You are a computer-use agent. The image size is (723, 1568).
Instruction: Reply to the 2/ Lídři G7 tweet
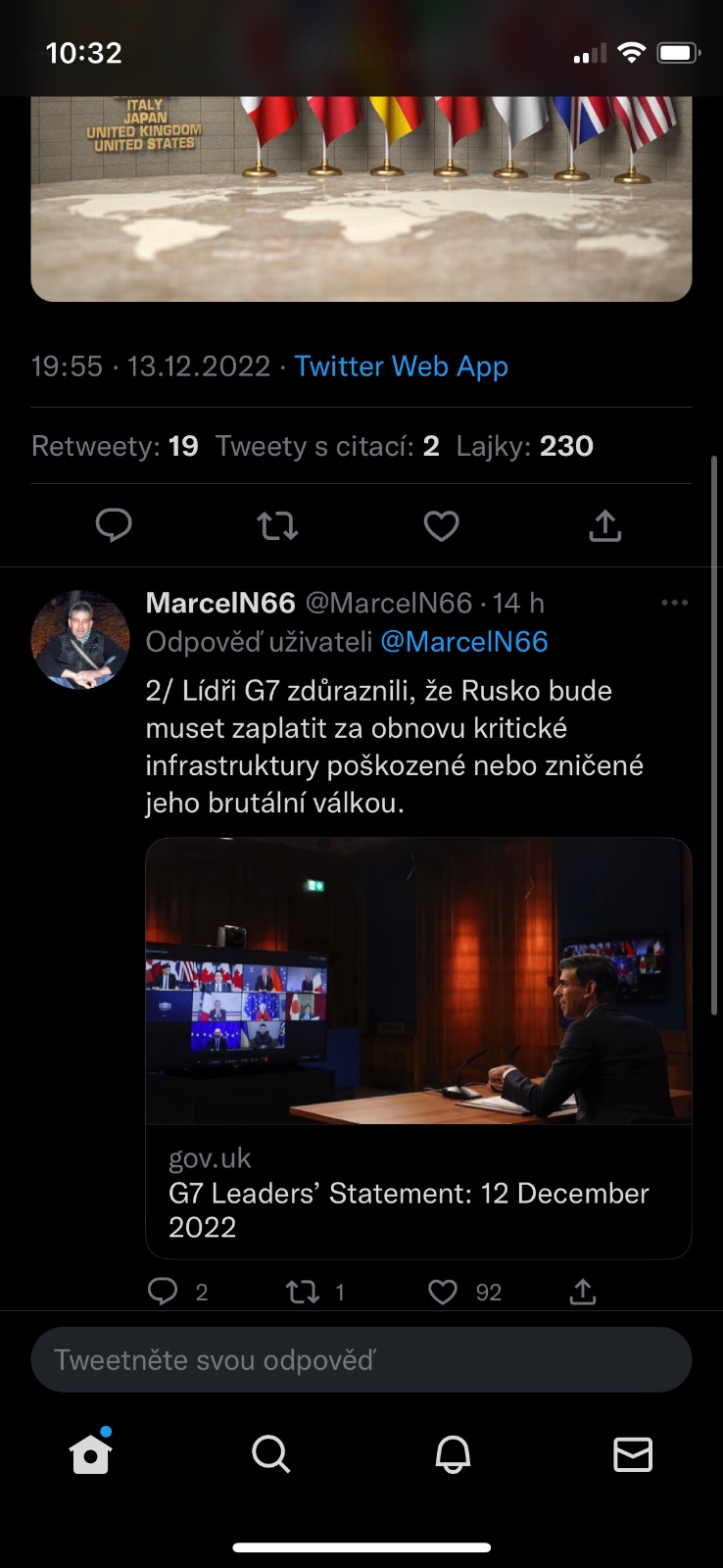pos(163,1291)
